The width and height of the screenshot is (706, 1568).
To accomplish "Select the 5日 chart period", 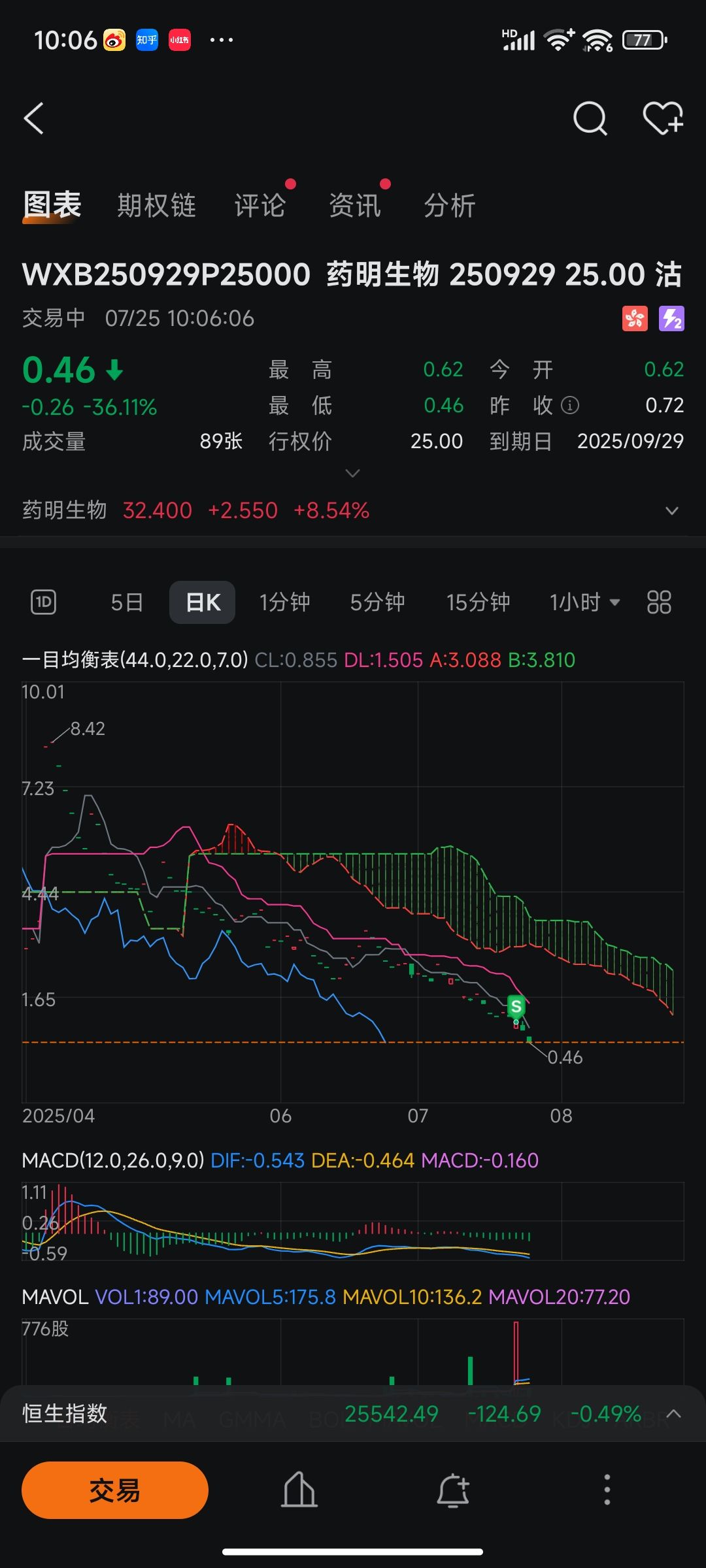I will pyautogui.click(x=127, y=602).
